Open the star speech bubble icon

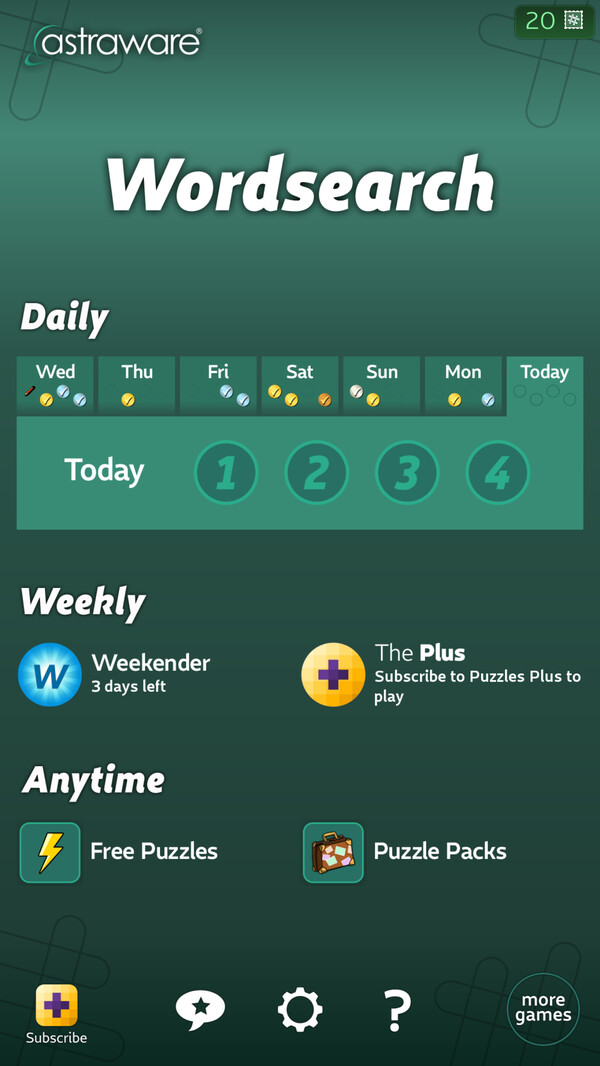[200, 1010]
